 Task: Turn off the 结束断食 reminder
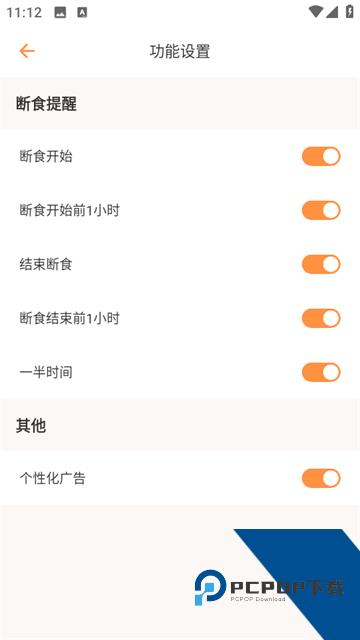point(321,264)
